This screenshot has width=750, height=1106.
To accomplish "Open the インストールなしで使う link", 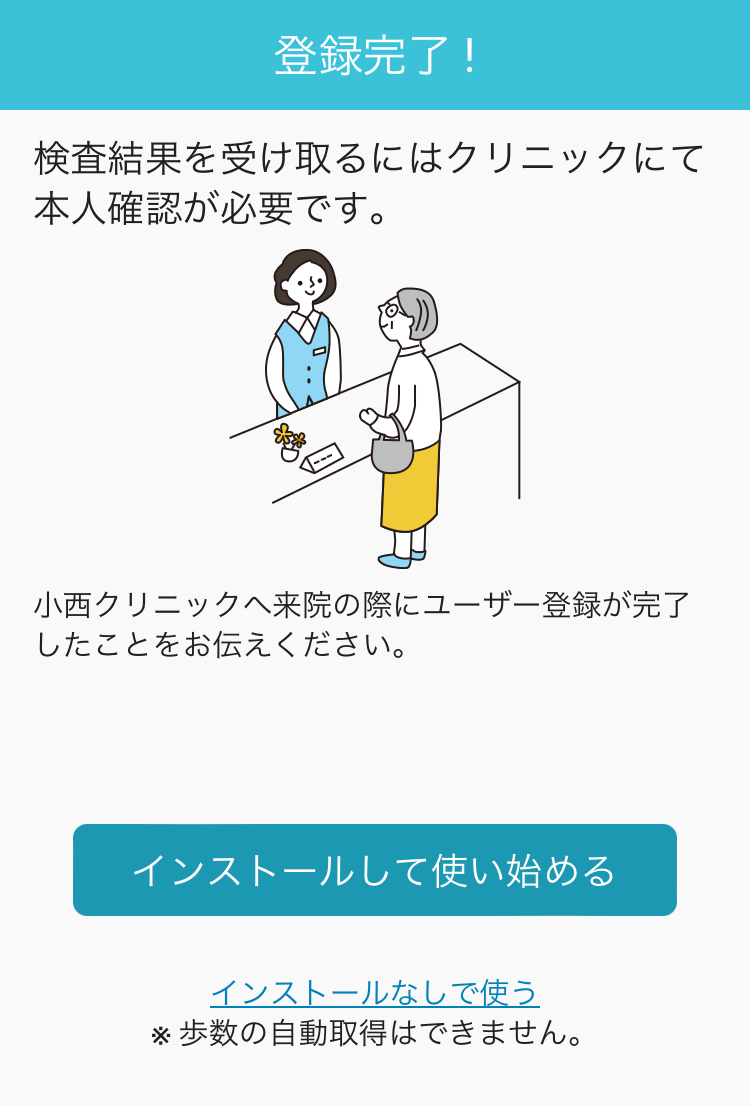I will coord(375,992).
